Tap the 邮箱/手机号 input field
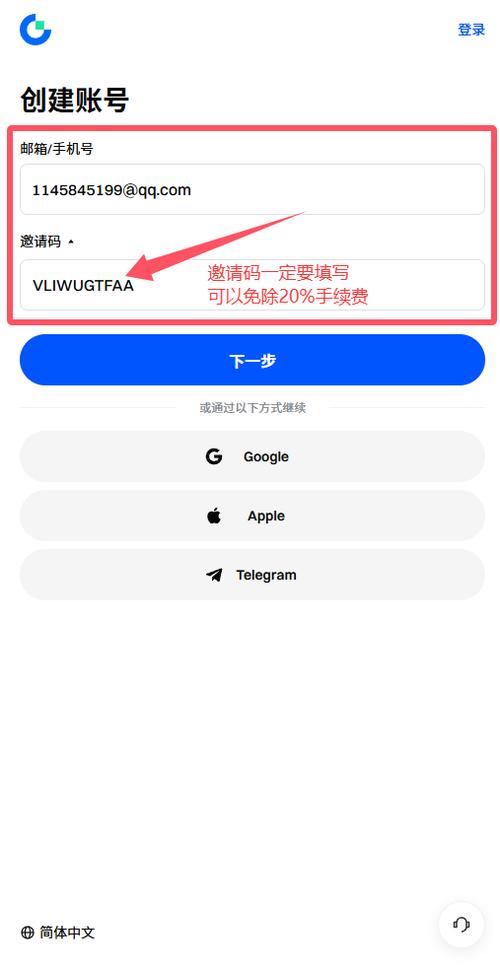The image size is (500, 969). coord(252,189)
